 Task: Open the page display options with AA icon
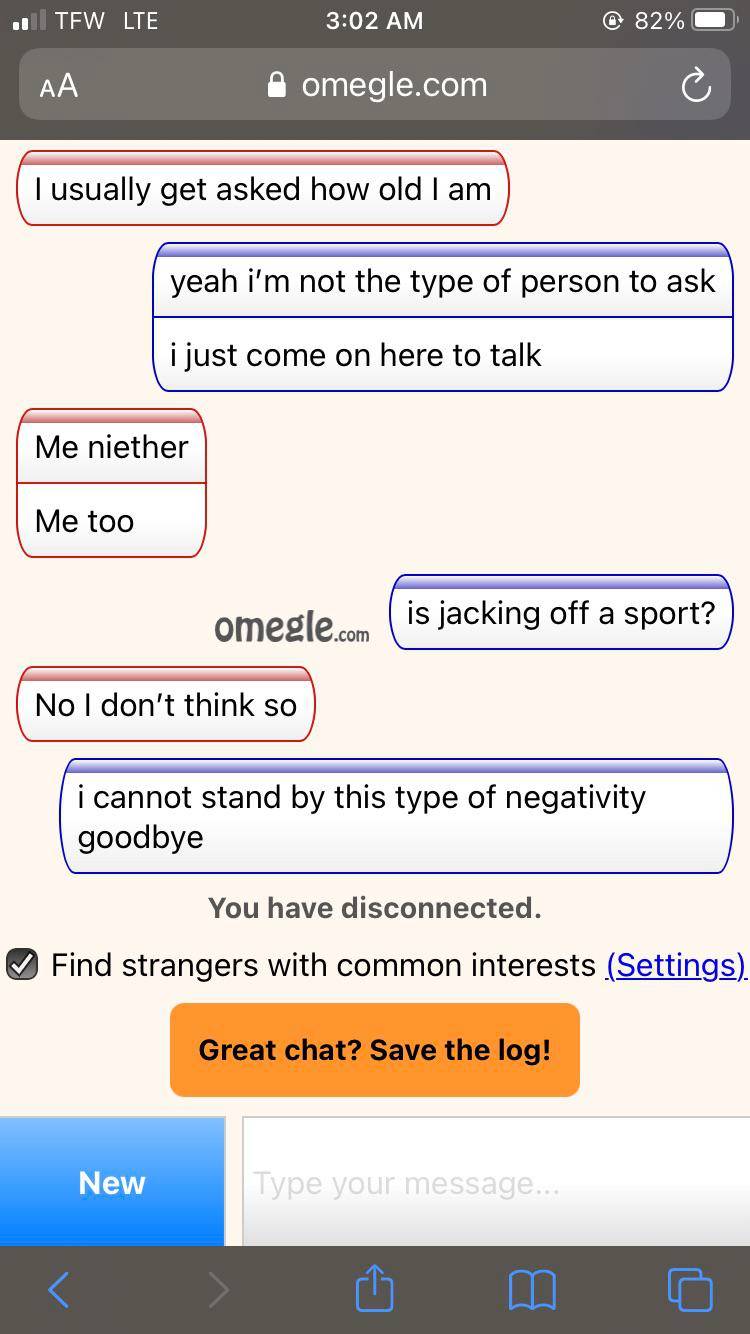click(57, 85)
